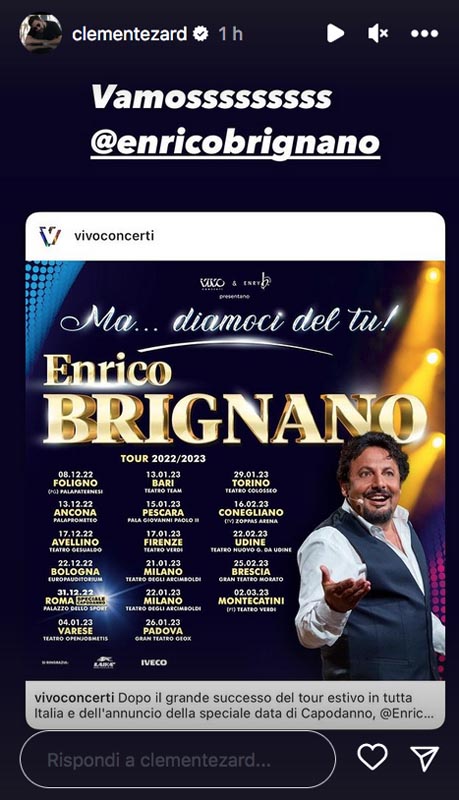Like this story with the heart
This screenshot has height=800, width=459.
tap(372, 757)
